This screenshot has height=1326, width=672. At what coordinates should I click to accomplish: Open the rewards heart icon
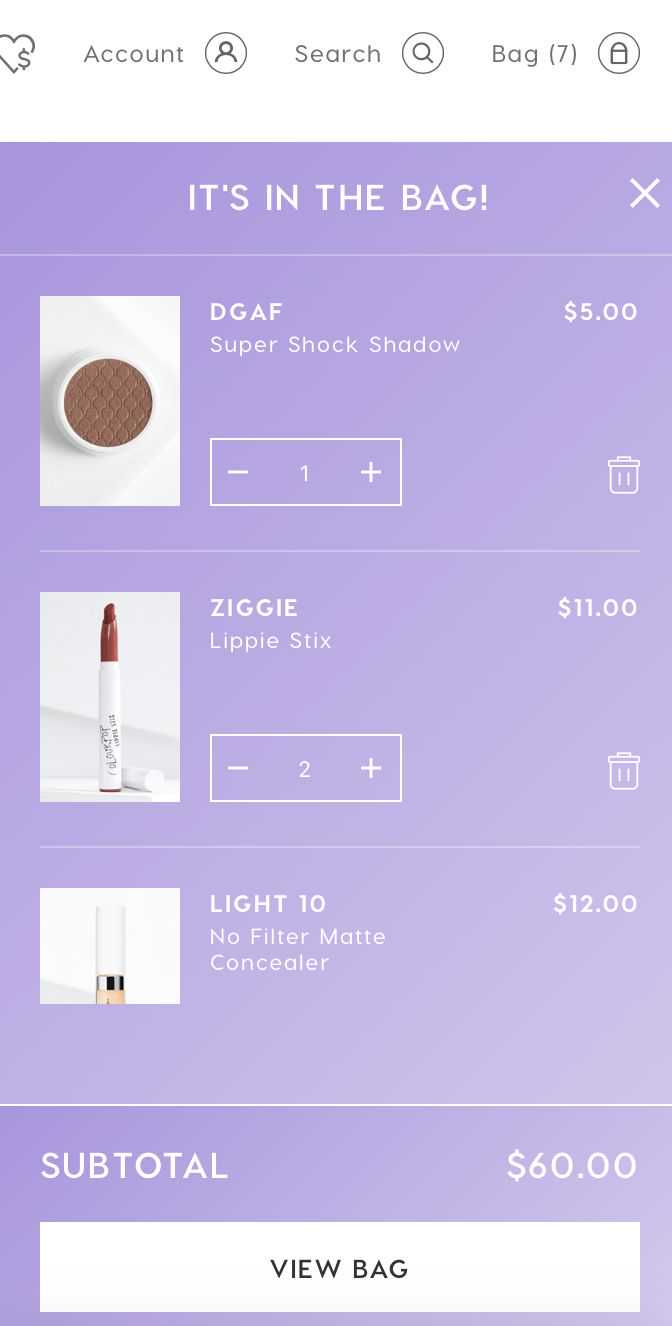(x=16, y=53)
